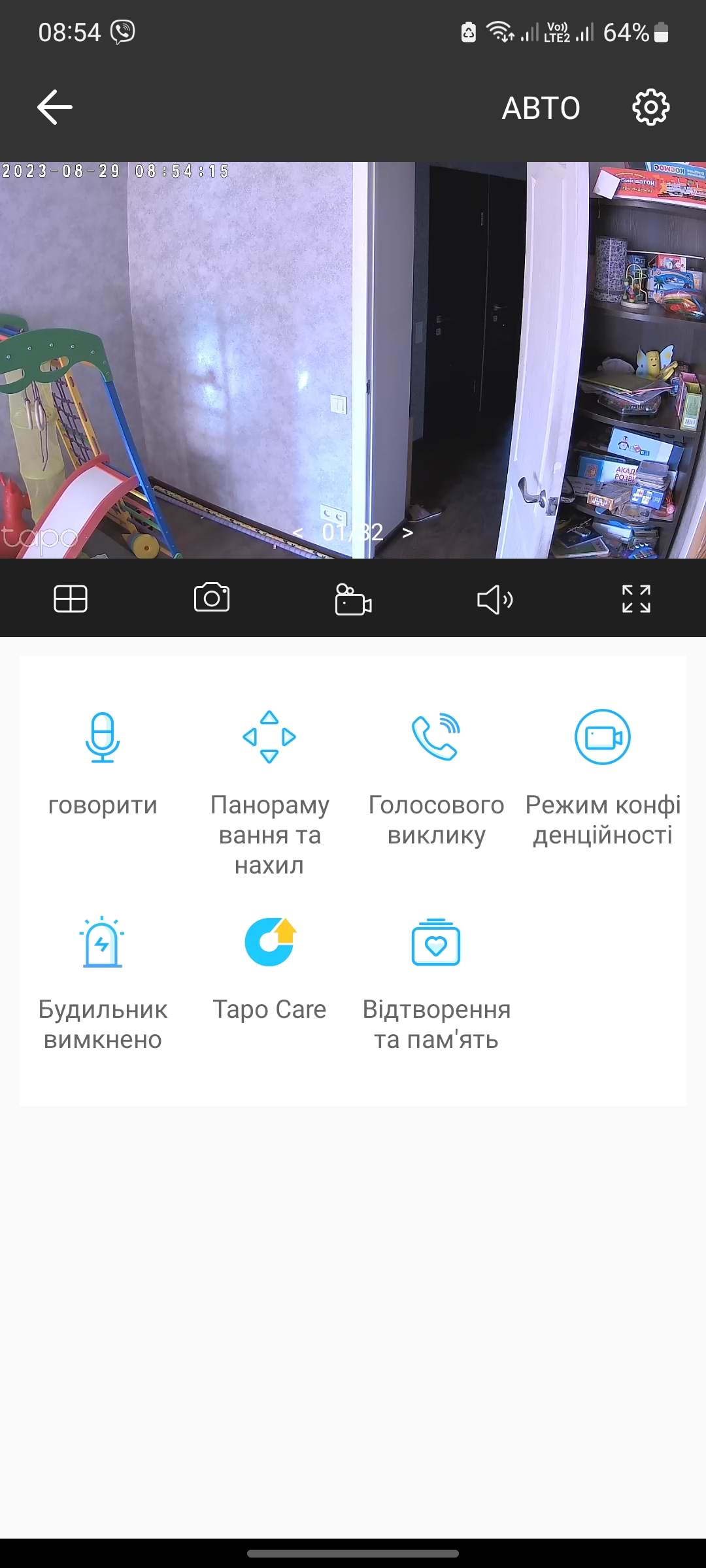Change video quality via АВТО
706x1568 pixels.
pyautogui.click(x=541, y=108)
